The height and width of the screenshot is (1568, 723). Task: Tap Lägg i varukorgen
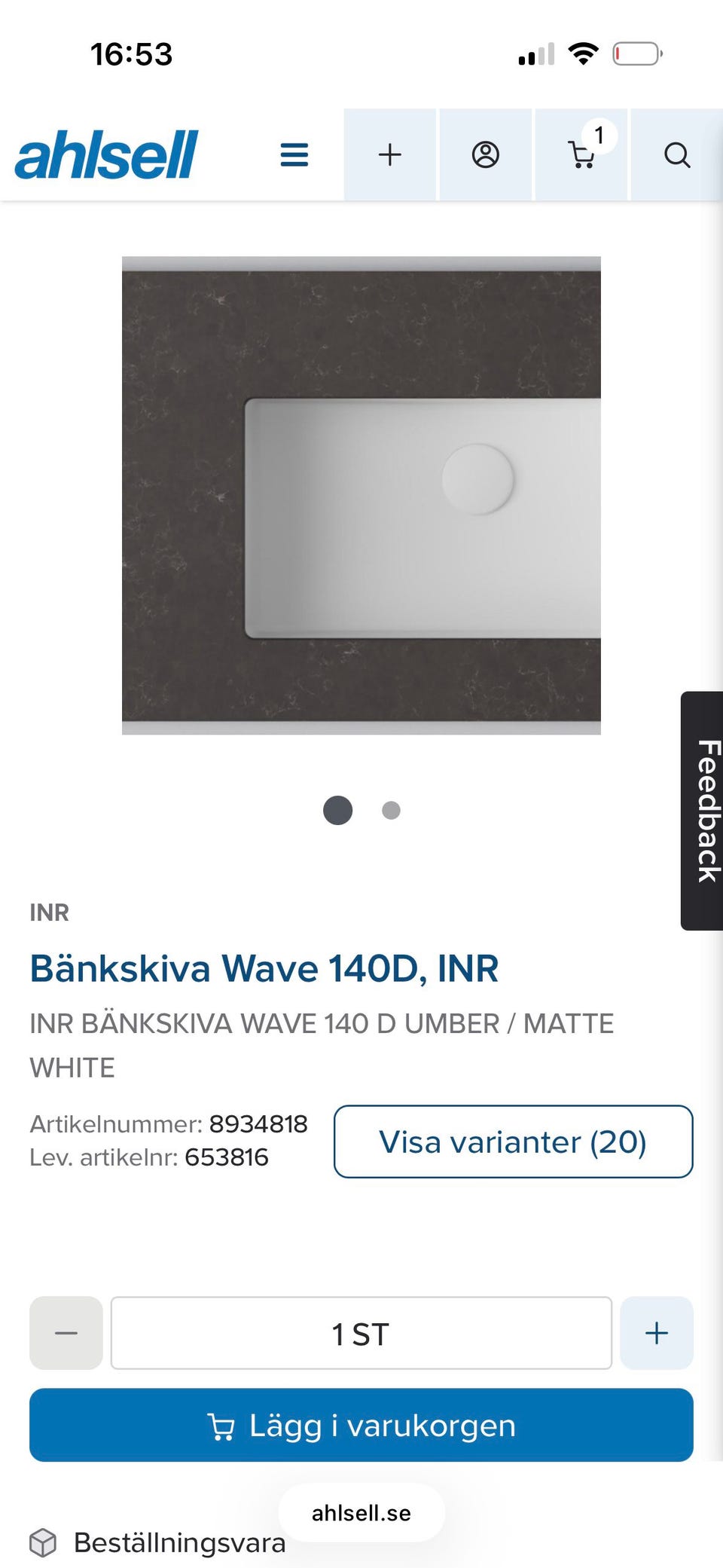361,1425
